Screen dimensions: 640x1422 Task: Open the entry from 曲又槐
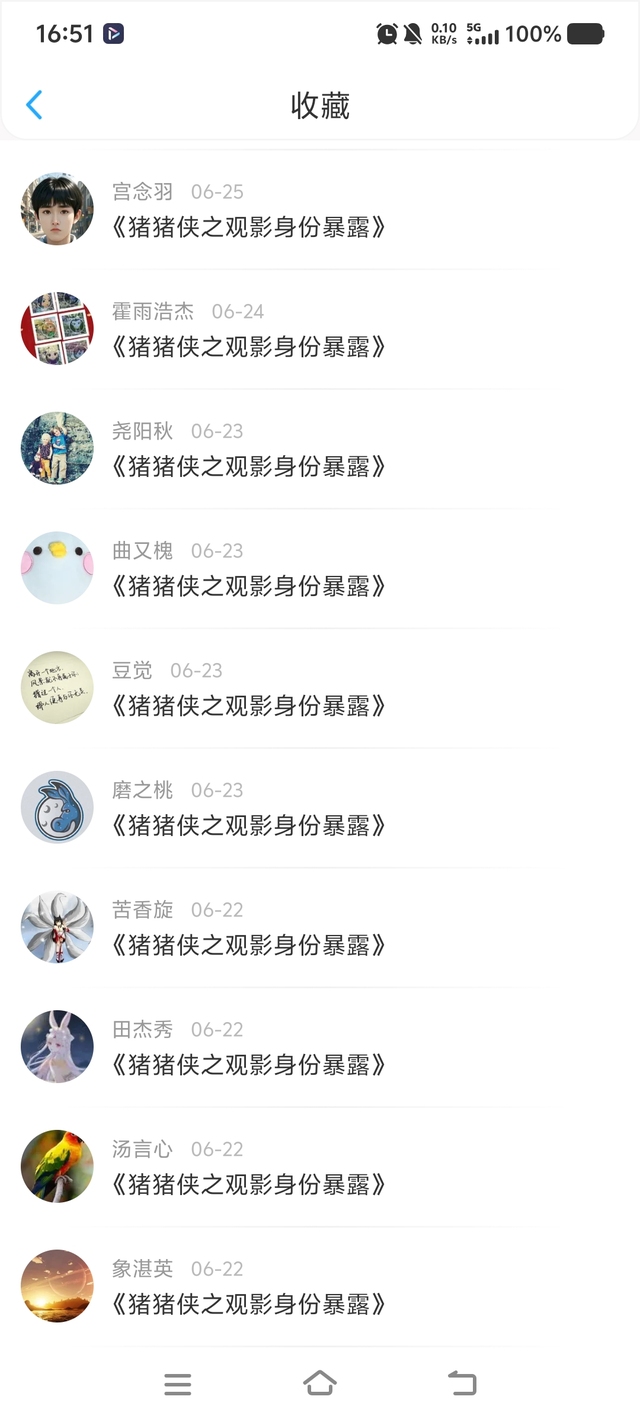pyautogui.click(x=248, y=586)
